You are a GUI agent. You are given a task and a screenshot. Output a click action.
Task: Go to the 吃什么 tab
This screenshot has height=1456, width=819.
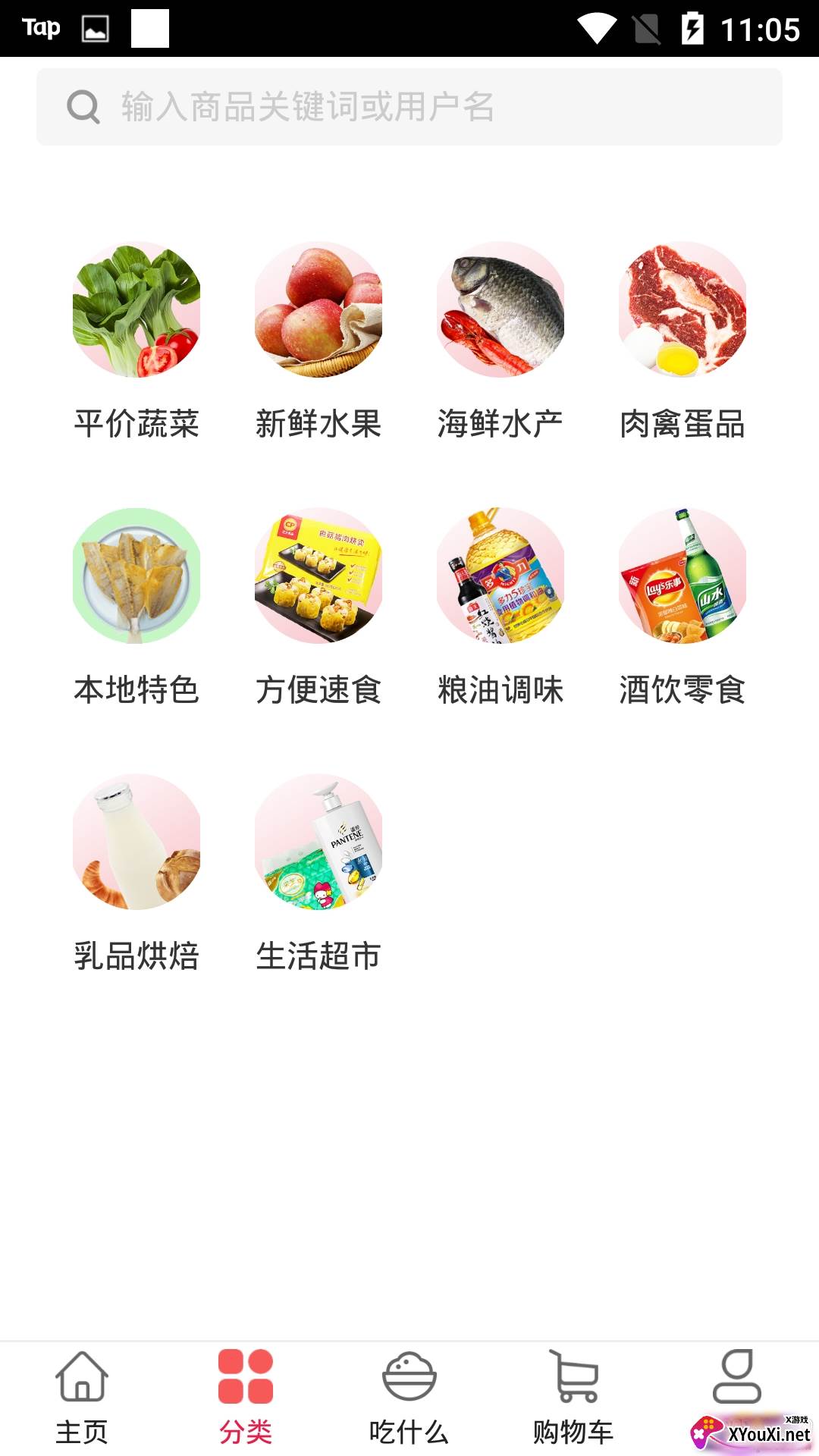pyautogui.click(x=409, y=1398)
